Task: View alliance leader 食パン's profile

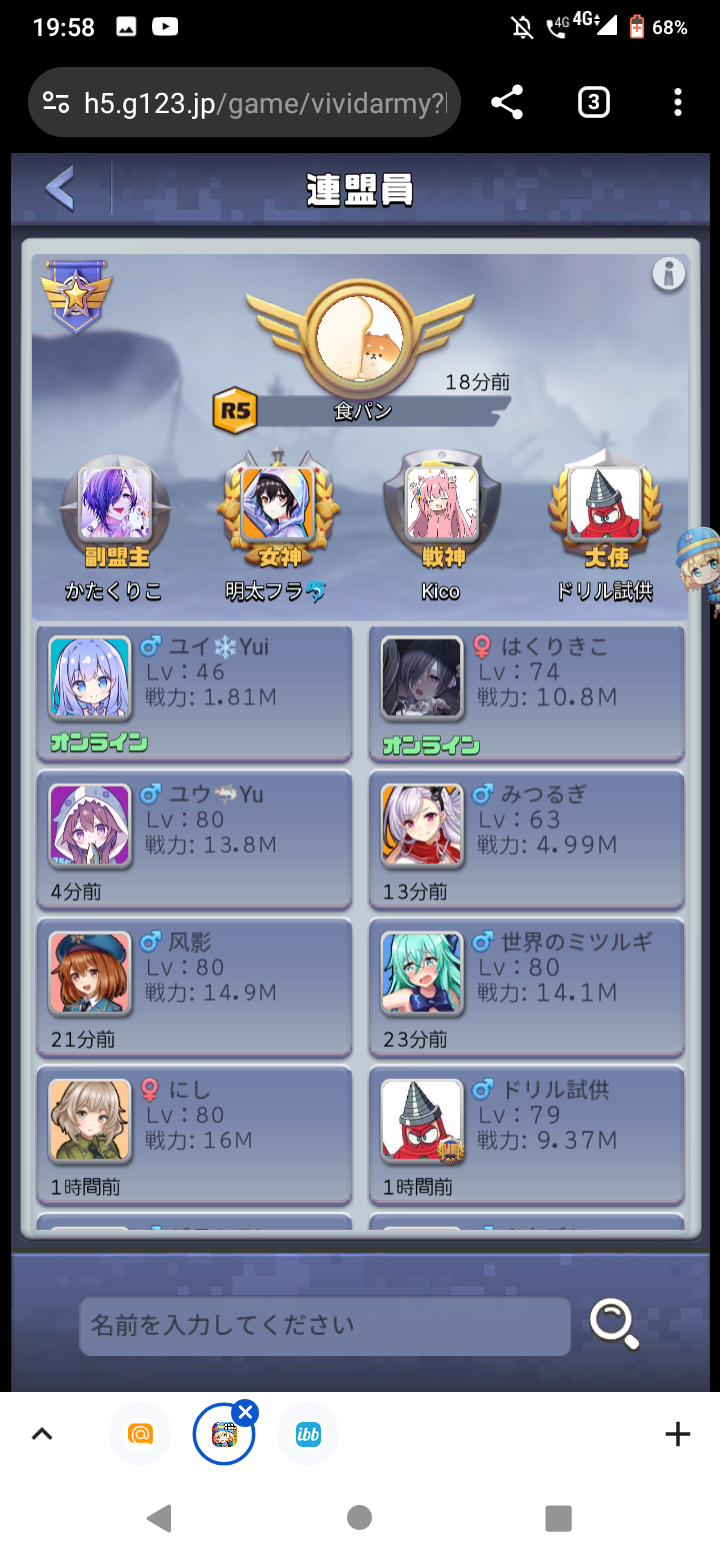Action: point(360,335)
